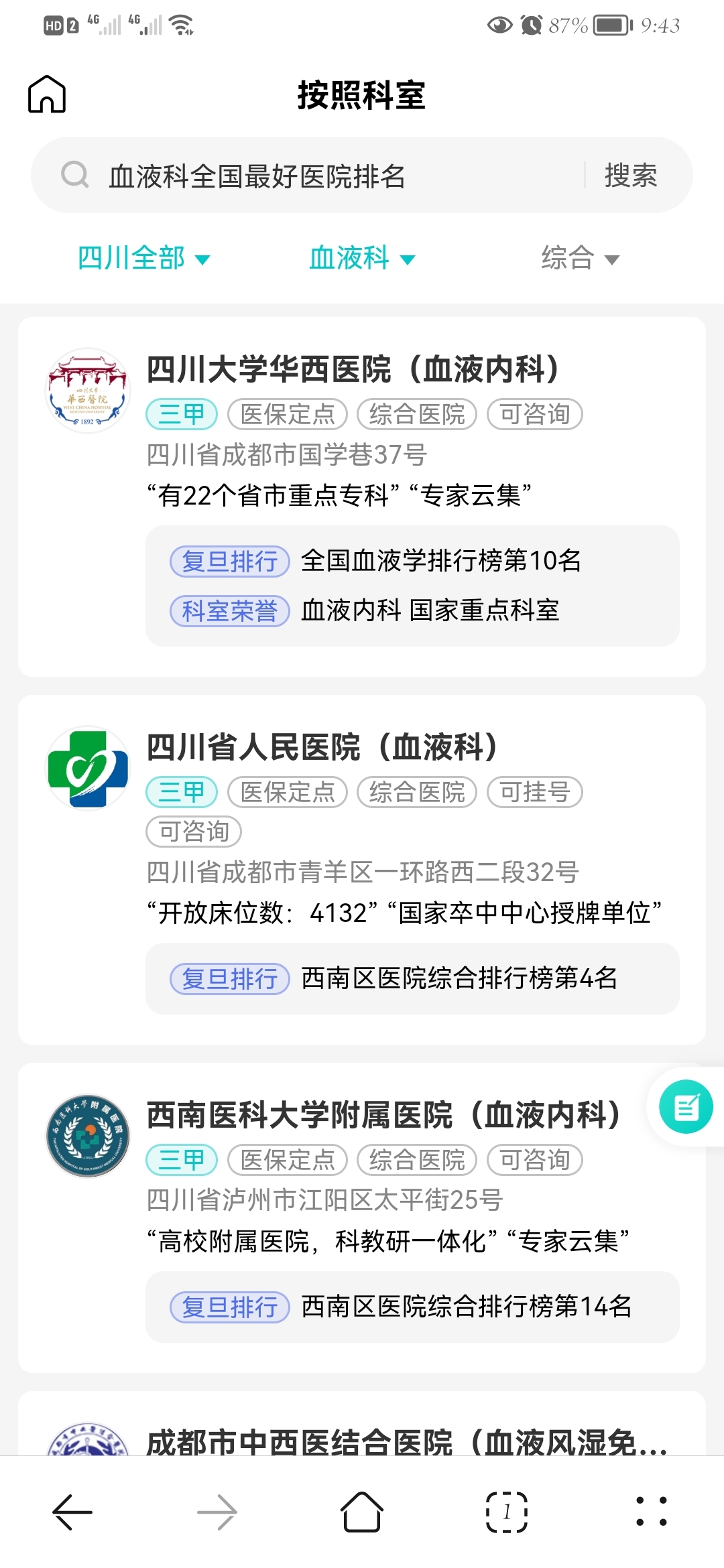Expand the 综合 sorting dropdown
The width and height of the screenshot is (724, 1568).
pos(580,258)
